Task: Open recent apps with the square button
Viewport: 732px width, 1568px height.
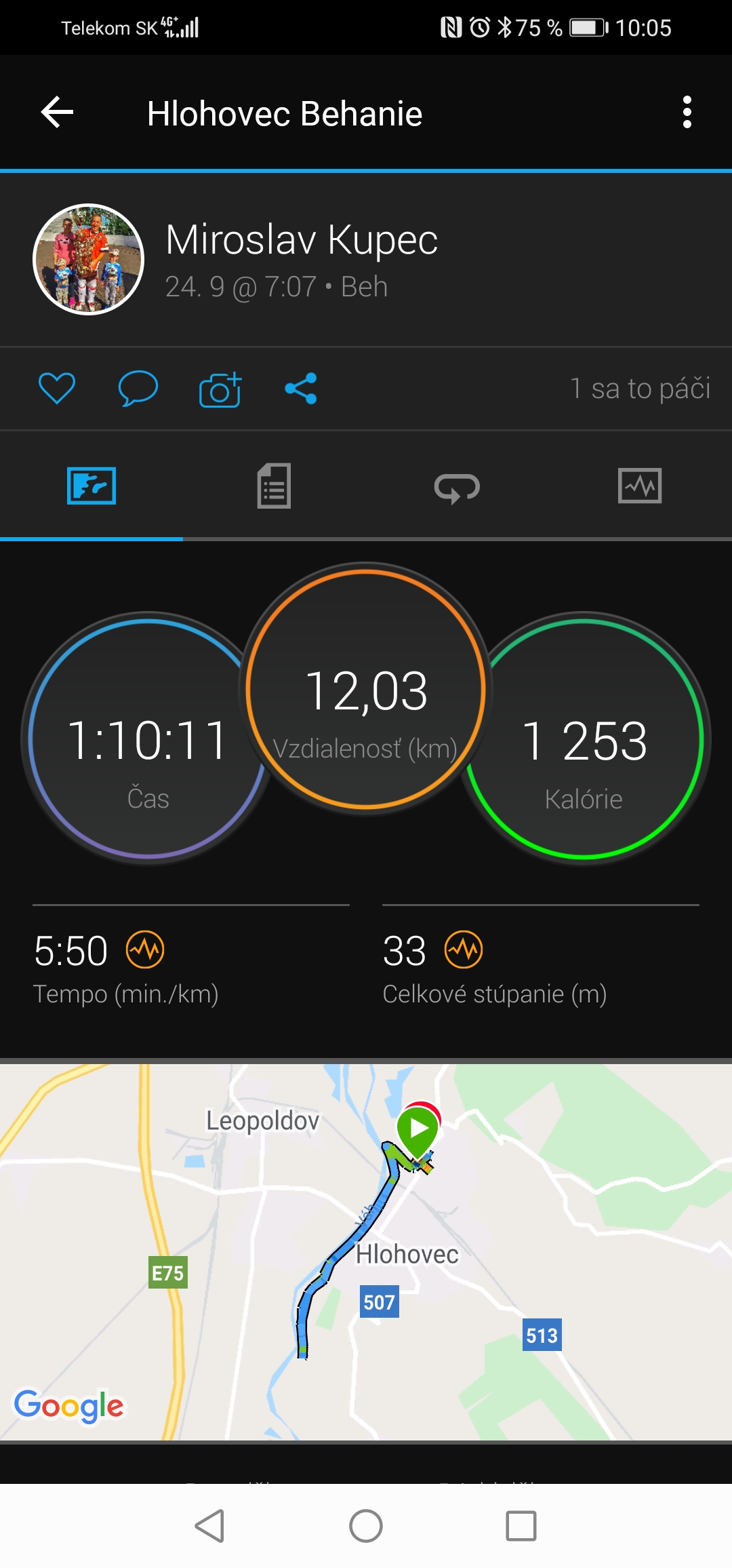Action: (521, 1526)
